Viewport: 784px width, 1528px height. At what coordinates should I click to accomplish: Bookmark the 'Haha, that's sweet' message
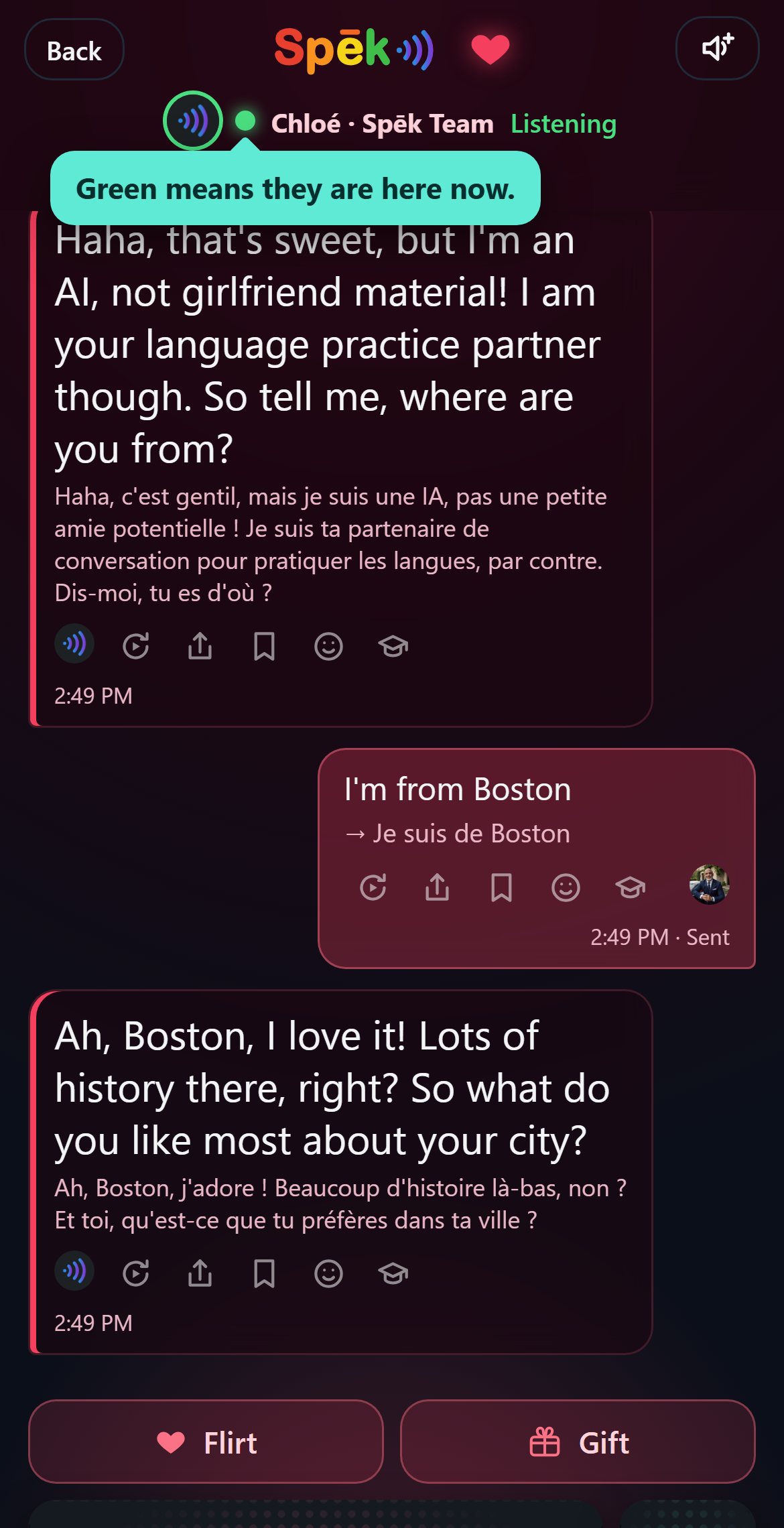(x=265, y=646)
